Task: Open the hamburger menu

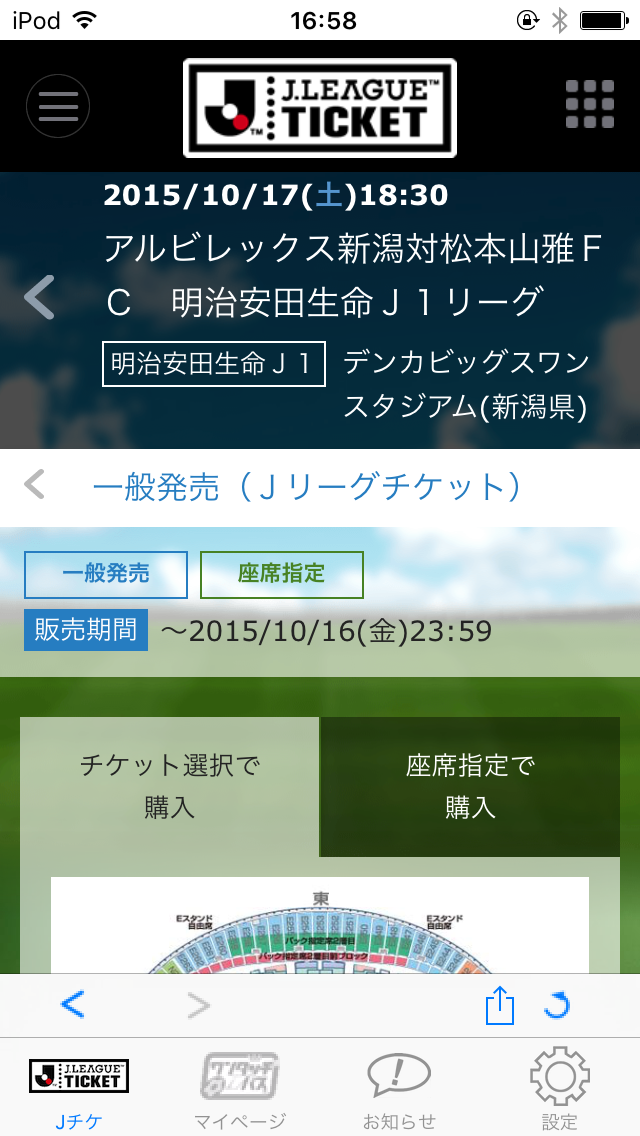Action: tap(58, 106)
